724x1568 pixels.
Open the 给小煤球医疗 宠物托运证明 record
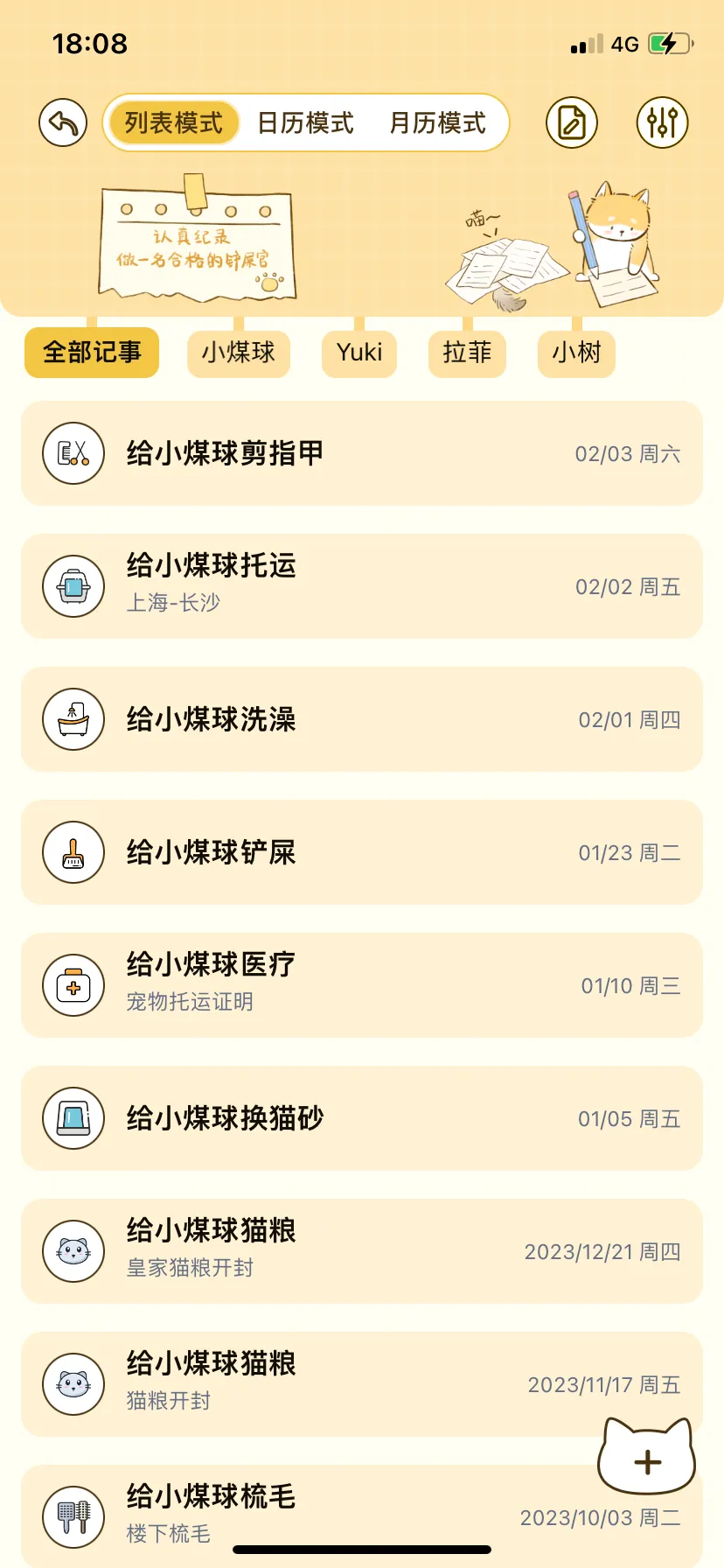tap(362, 985)
